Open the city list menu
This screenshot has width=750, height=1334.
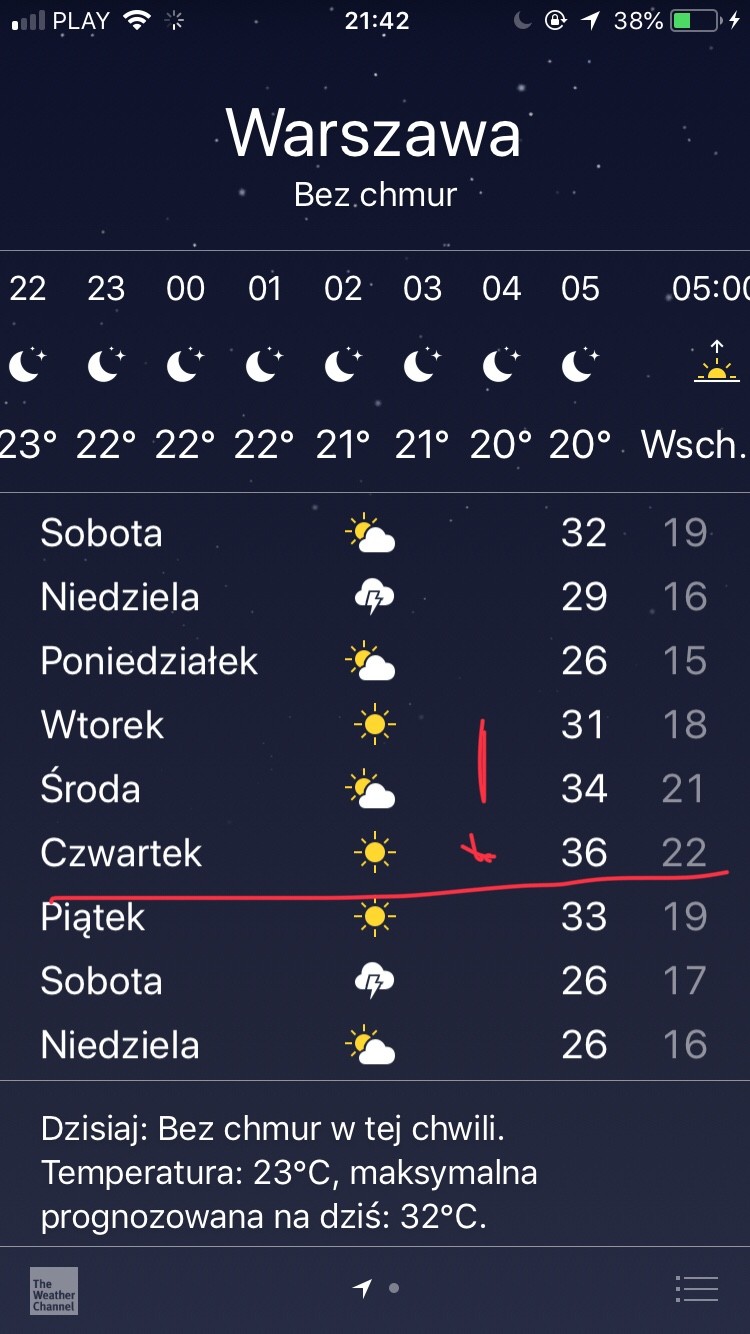coord(696,1289)
